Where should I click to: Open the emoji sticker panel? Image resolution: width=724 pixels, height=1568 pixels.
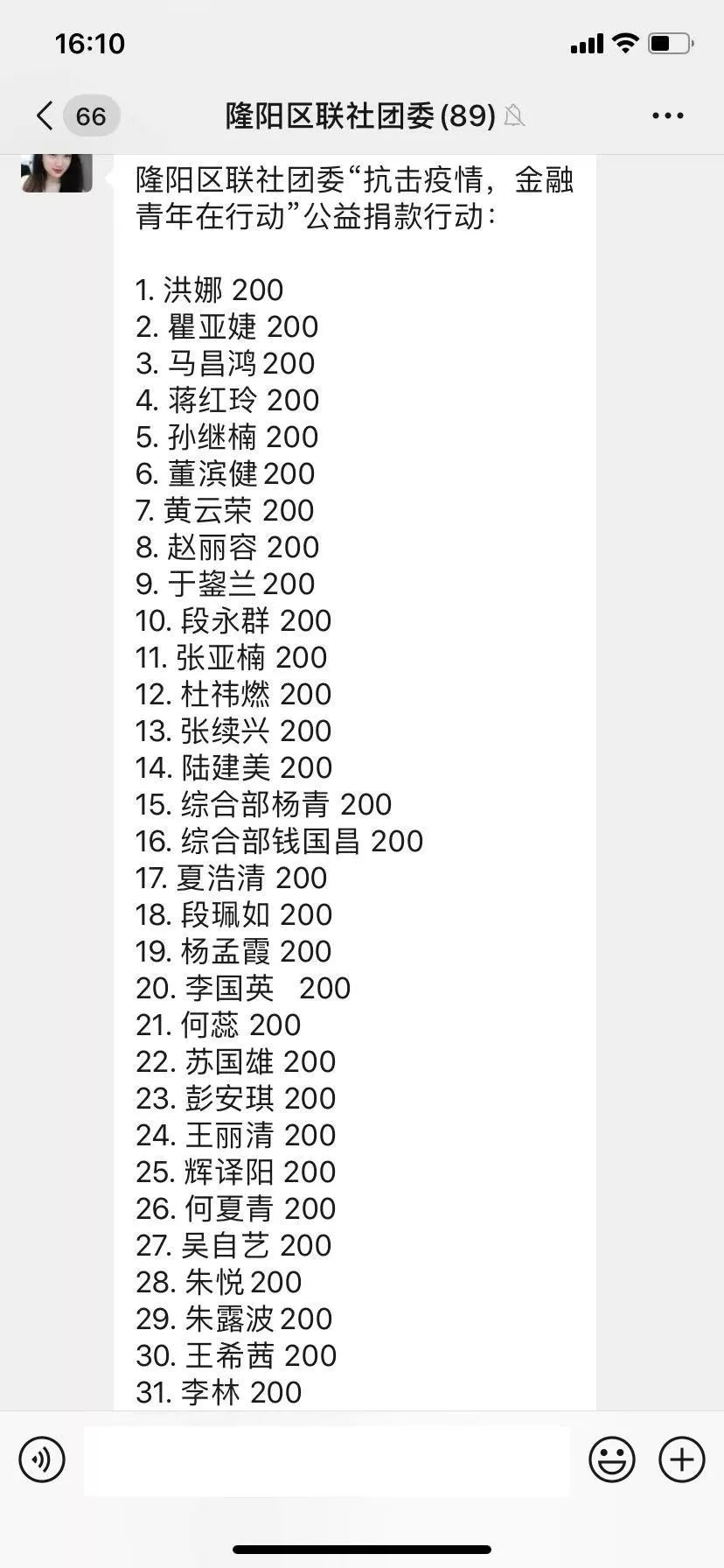pyautogui.click(x=611, y=1459)
